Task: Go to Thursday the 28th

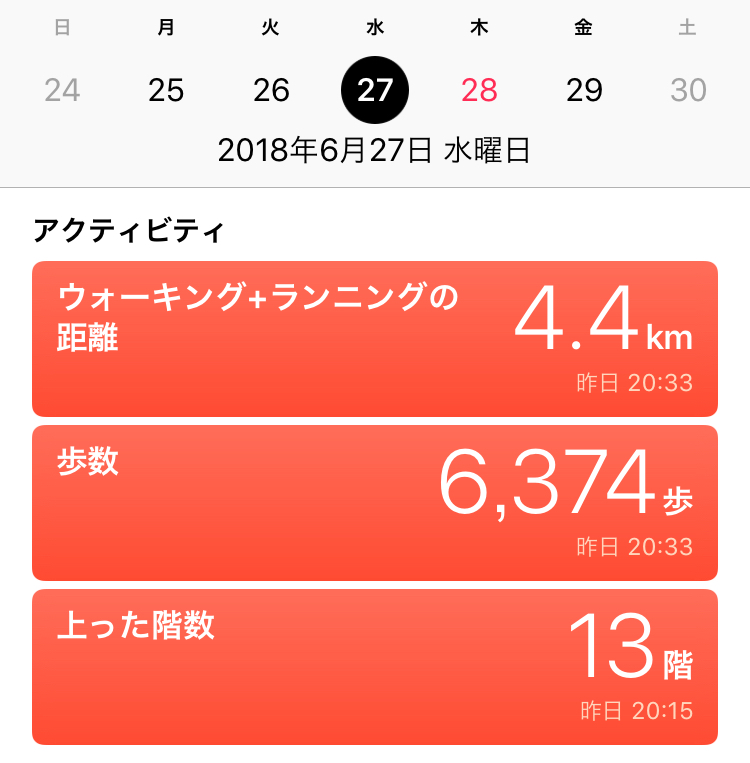Action: 479,90
